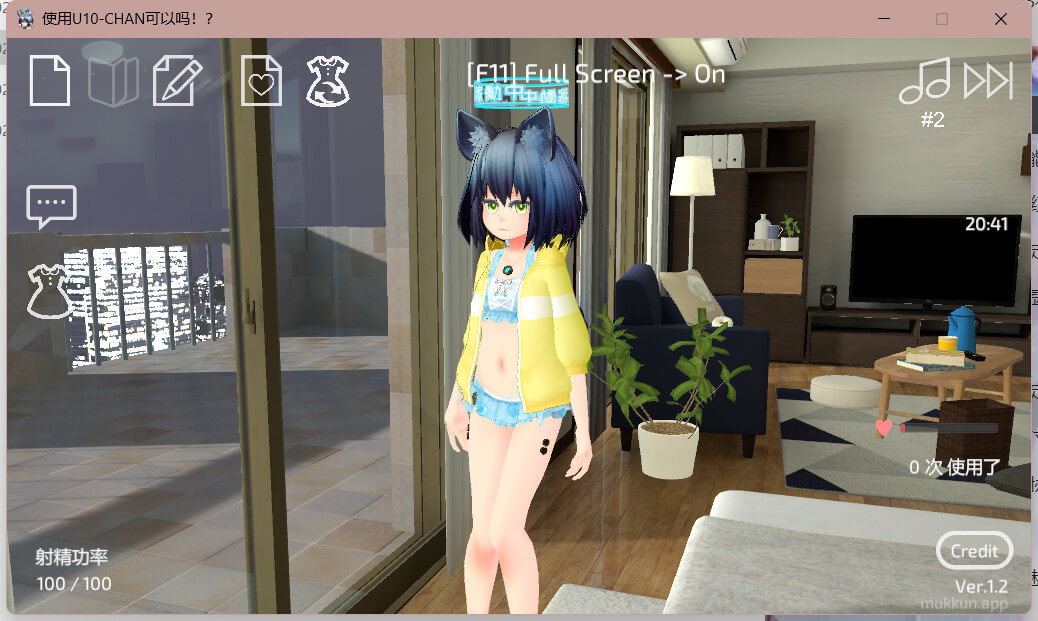Tap the swap outfit dress icon
This screenshot has width=1038, height=621.
[327, 81]
